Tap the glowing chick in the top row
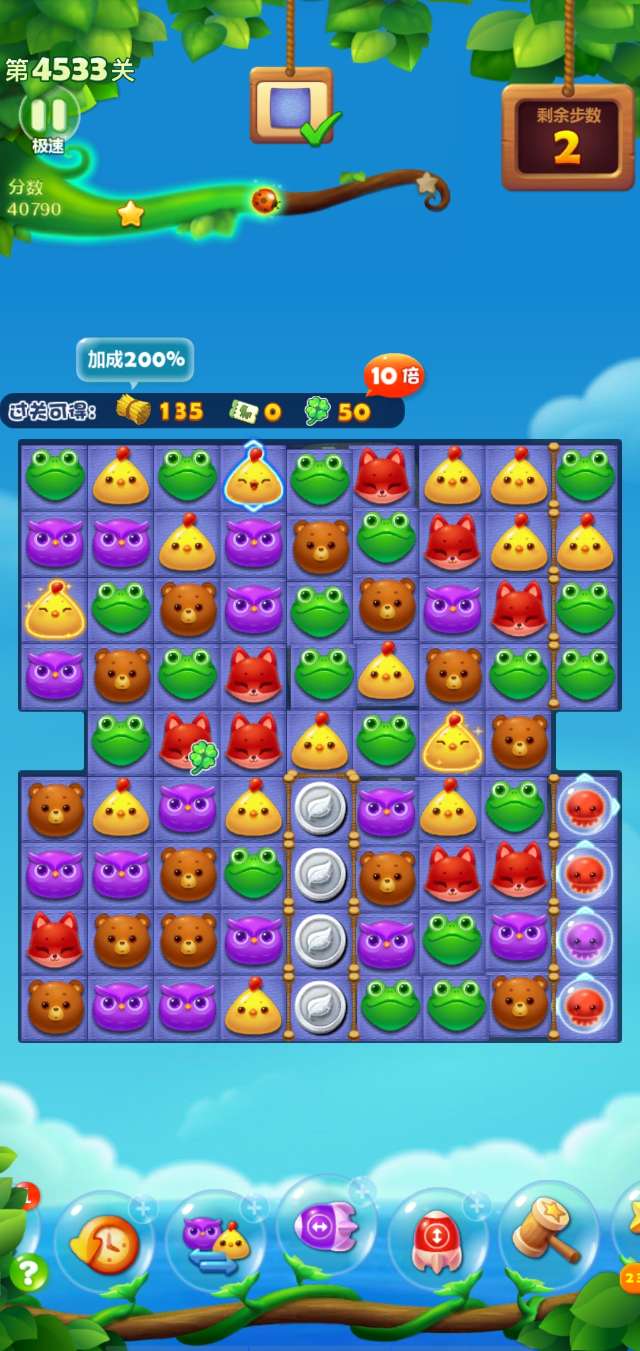640x1351 pixels. click(254, 477)
